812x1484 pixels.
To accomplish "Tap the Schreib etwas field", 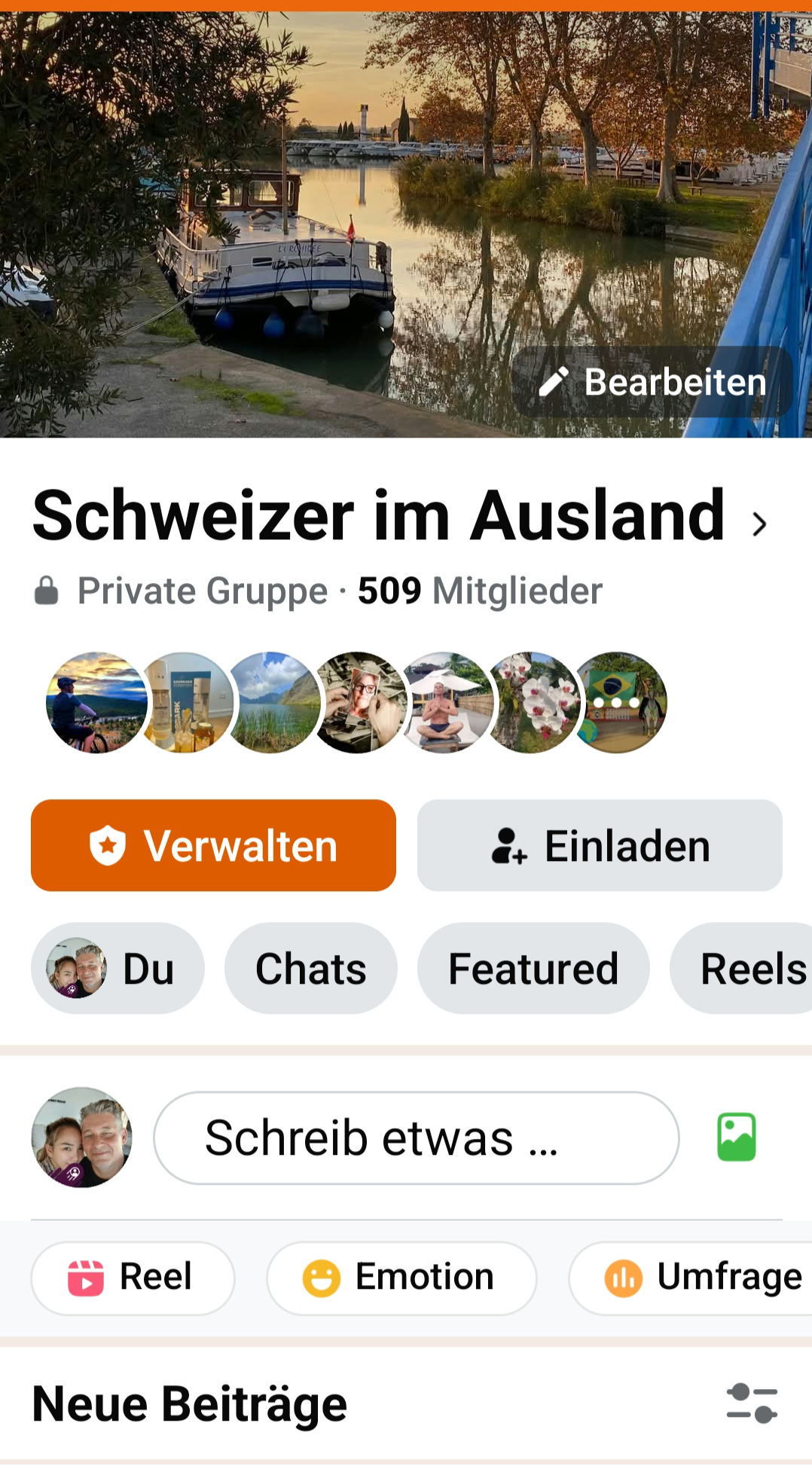I will point(416,1137).
